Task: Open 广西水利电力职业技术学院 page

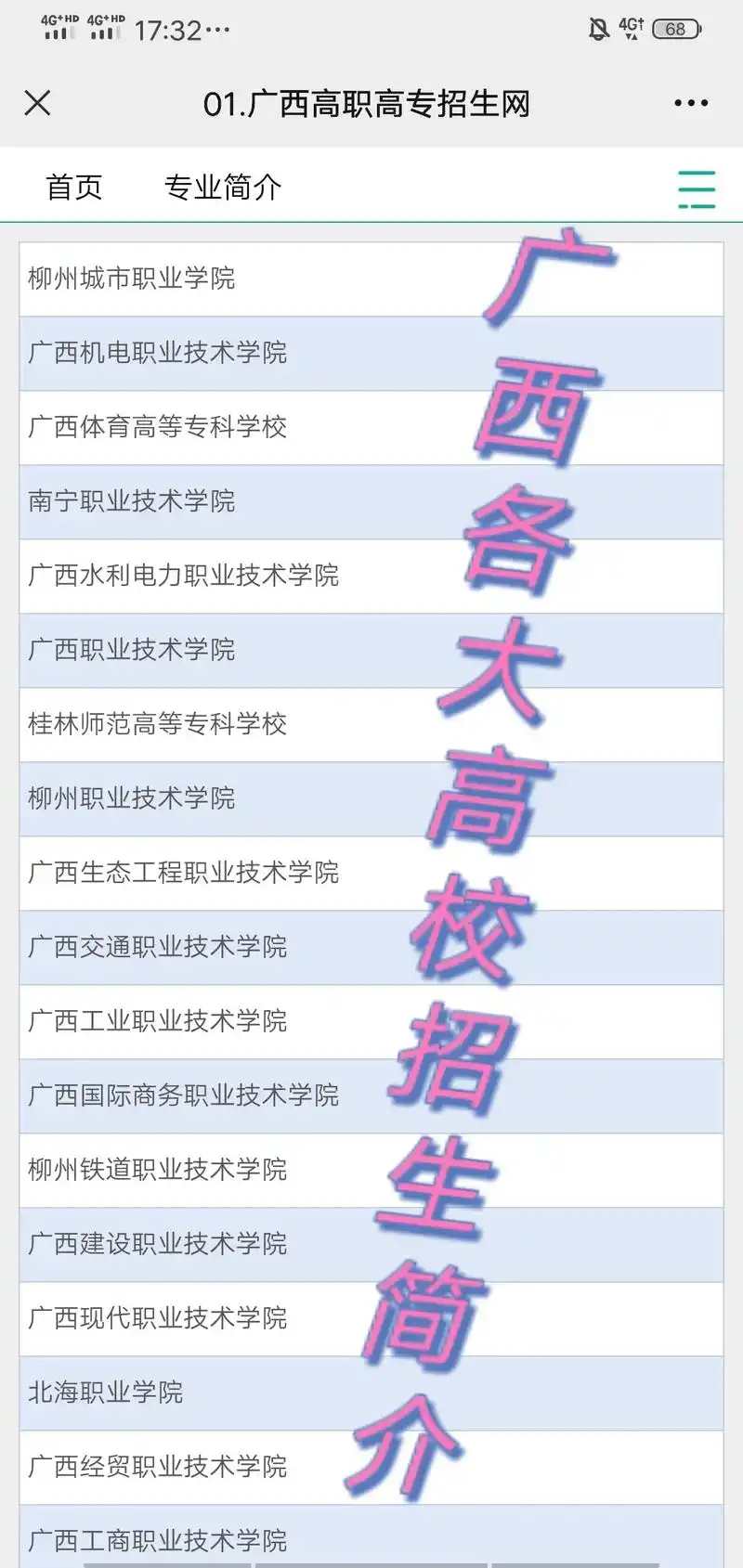Action: [x=183, y=576]
